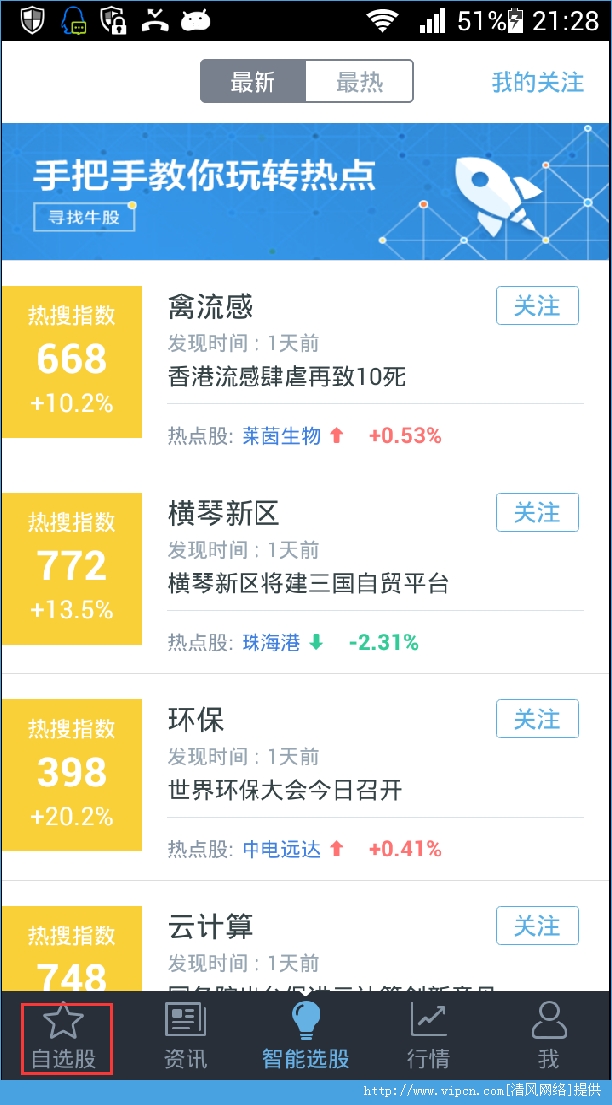Go to the 行情 tab

point(428,1038)
